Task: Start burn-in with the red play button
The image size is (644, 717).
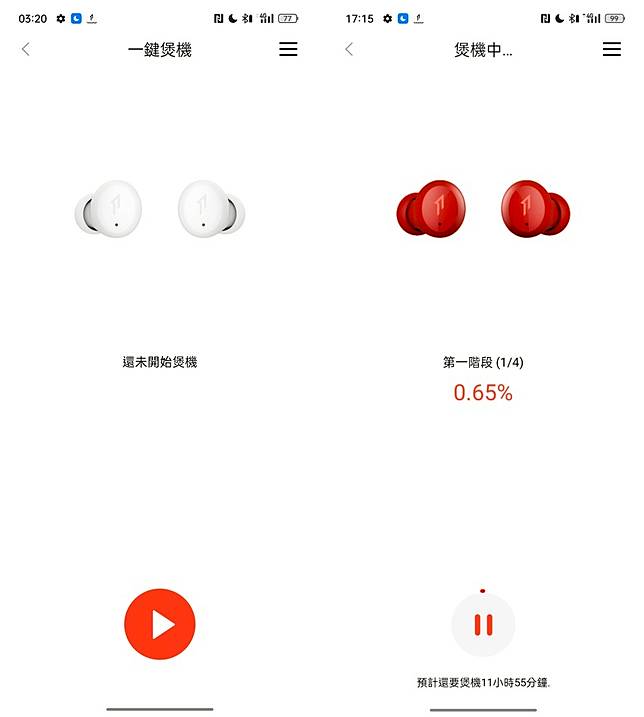Action: point(160,624)
